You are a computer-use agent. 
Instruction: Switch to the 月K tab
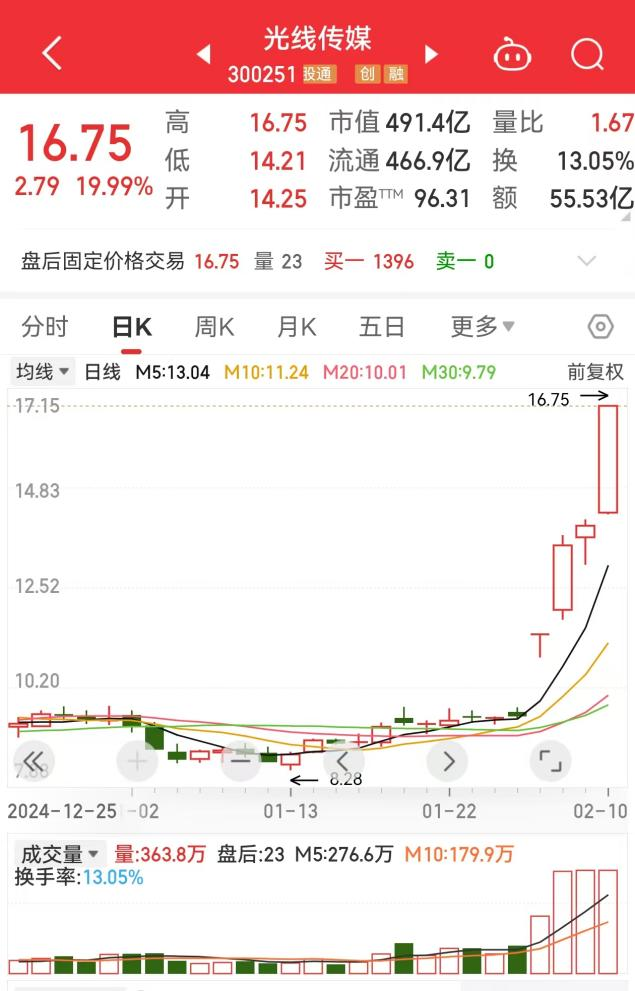click(x=296, y=327)
